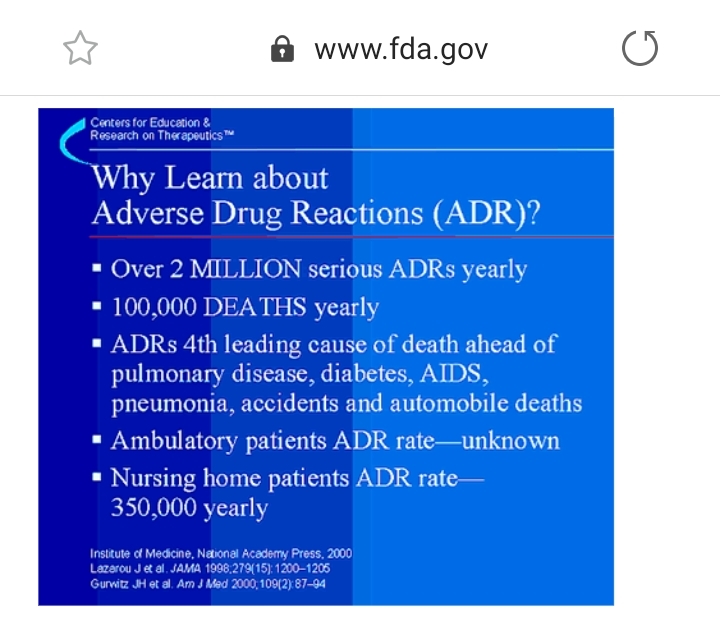Tap the www.fda.gov address bar

(x=400, y=49)
